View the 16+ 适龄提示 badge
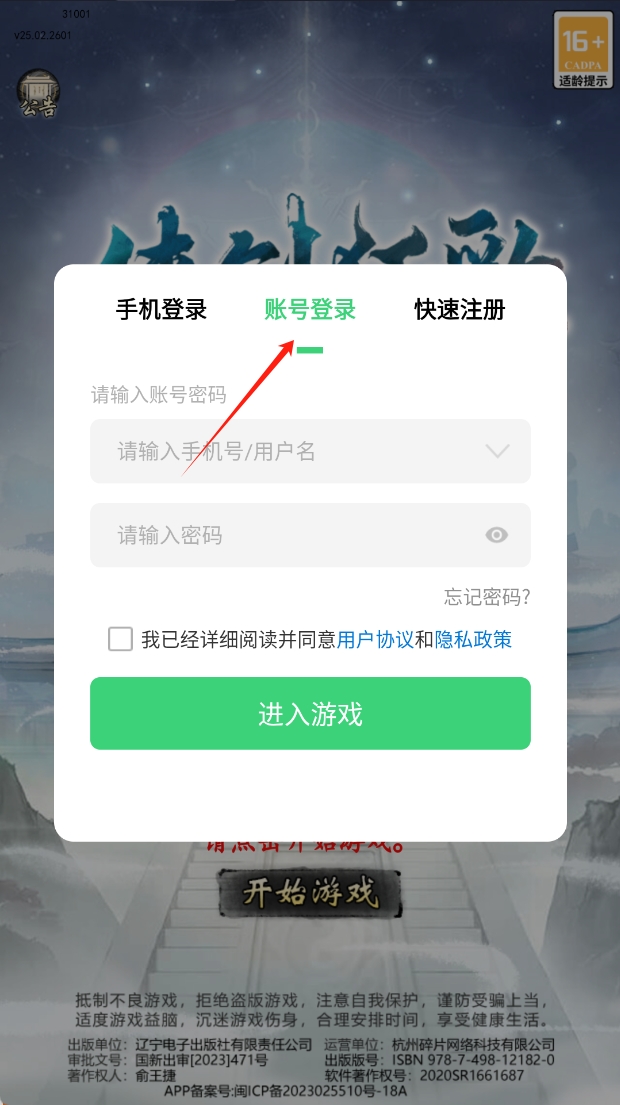 pyautogui.click(x=583, y=50)
